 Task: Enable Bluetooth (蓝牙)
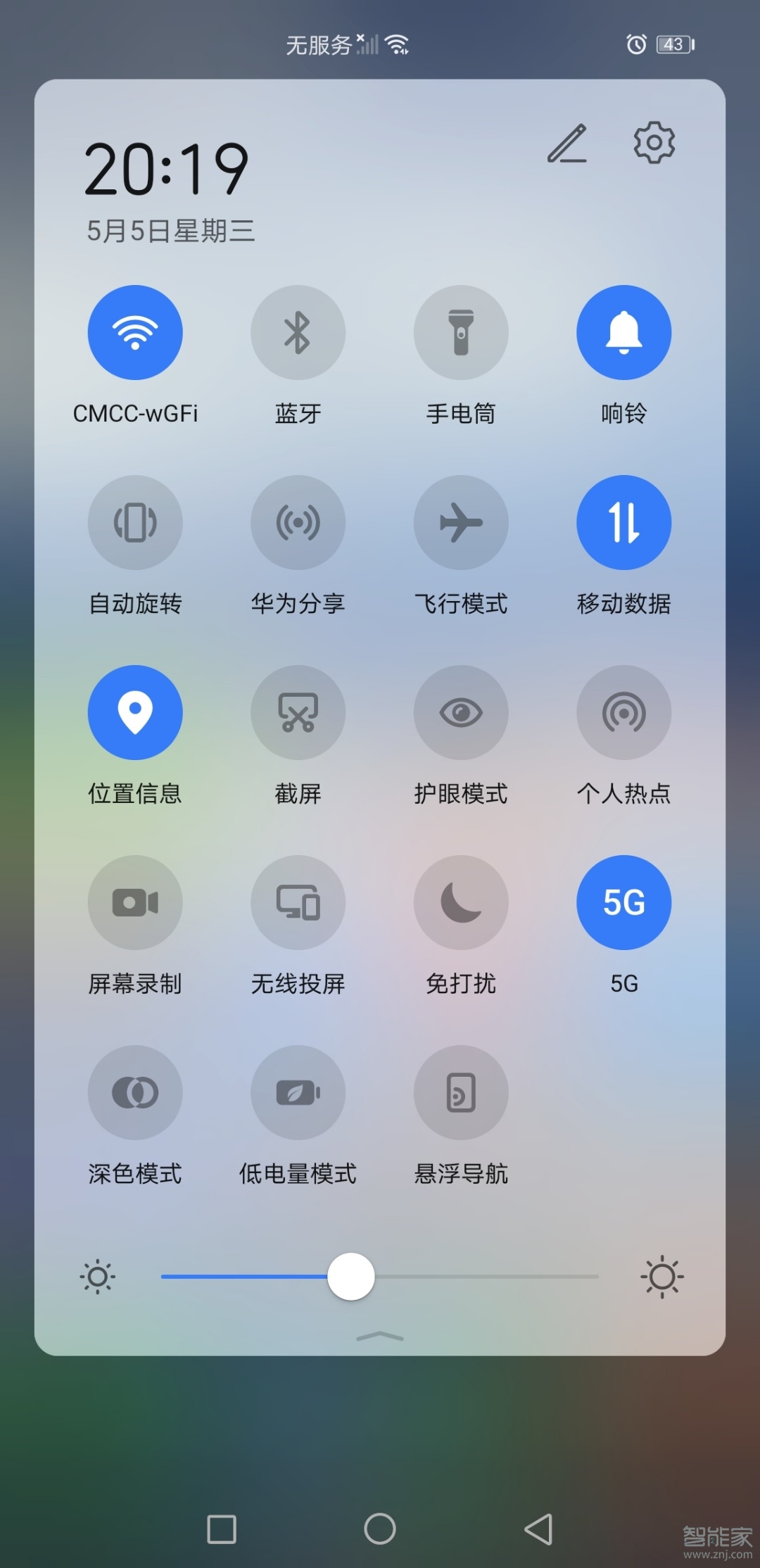coord(298,332)
